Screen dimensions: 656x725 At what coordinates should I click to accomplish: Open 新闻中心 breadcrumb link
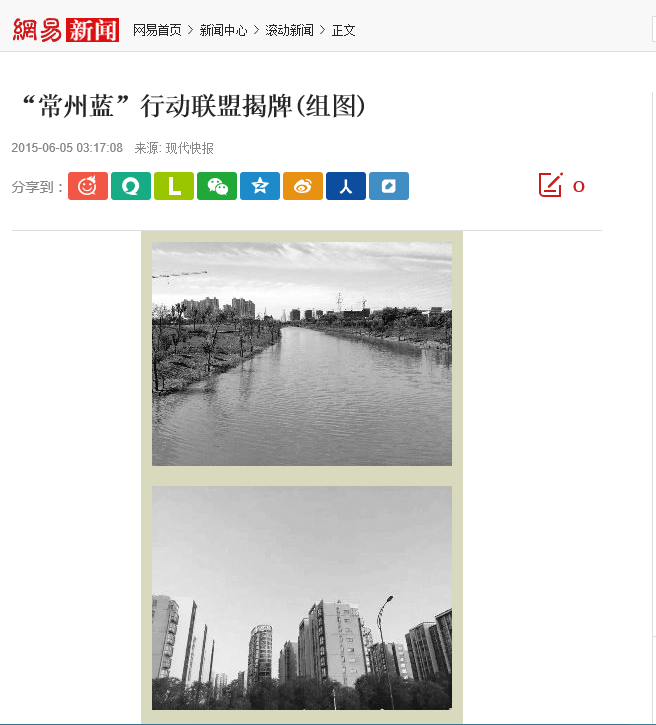[x=223, y=30]
